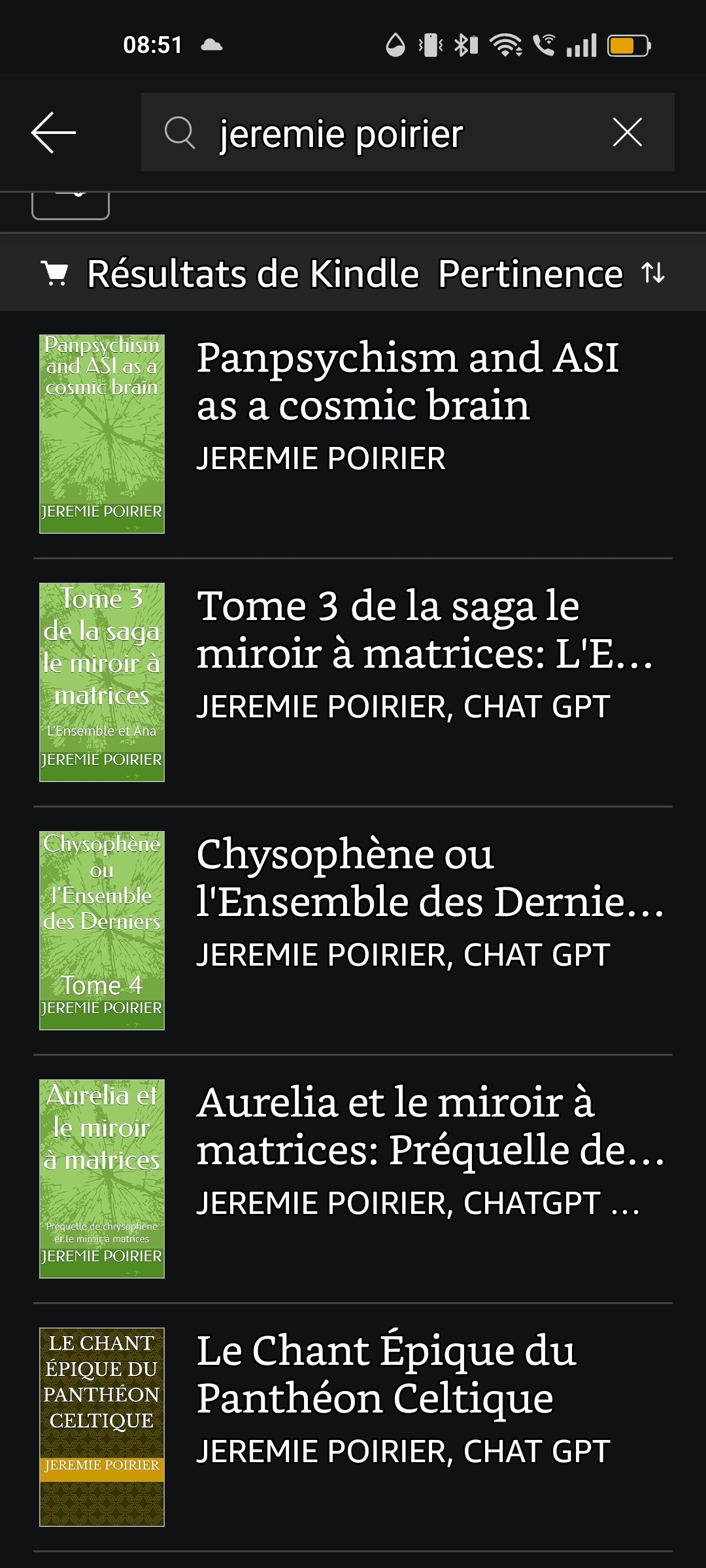Clear the search text with the X
706x1568 pixels.
point(627,133)
